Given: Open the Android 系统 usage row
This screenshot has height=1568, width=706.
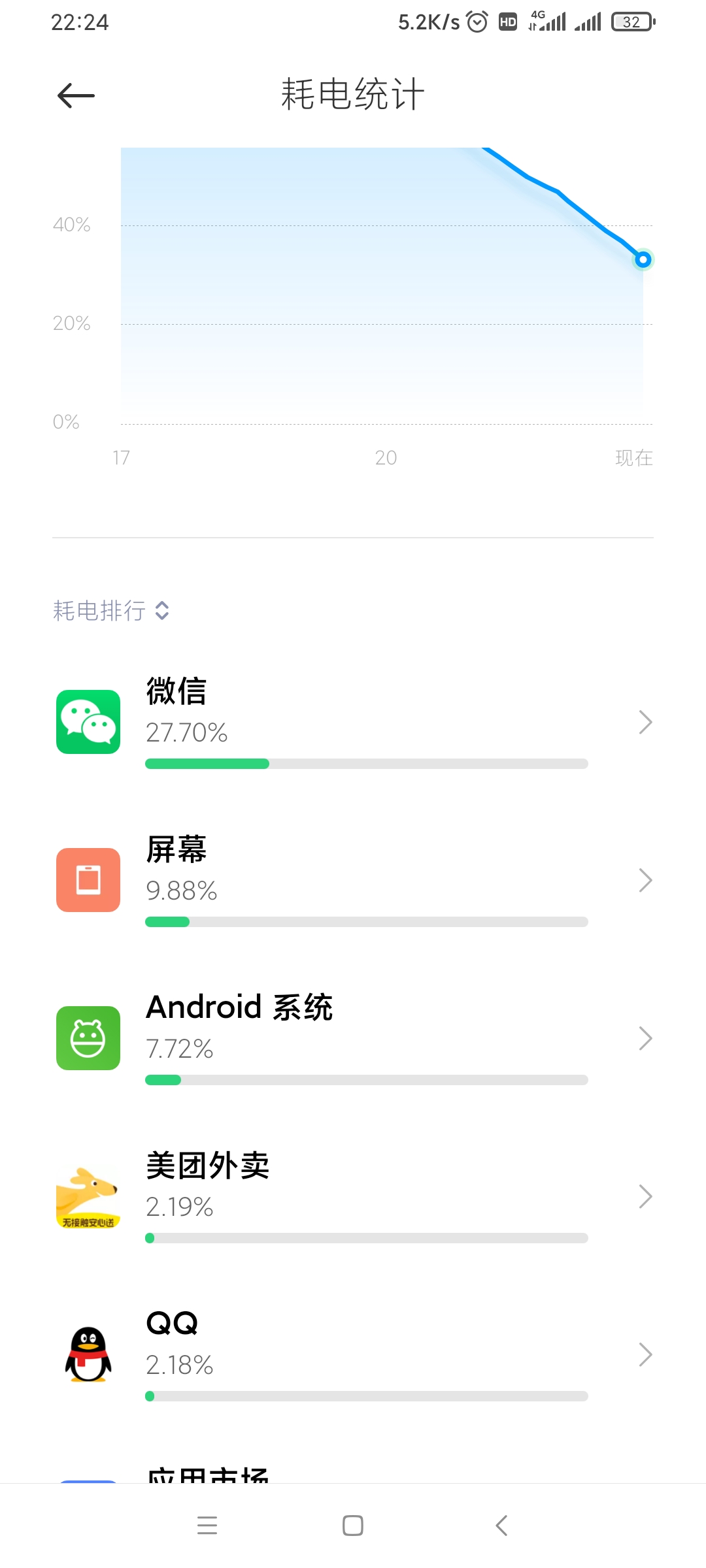Looking at the screenshot, I should coord(353,1038).
